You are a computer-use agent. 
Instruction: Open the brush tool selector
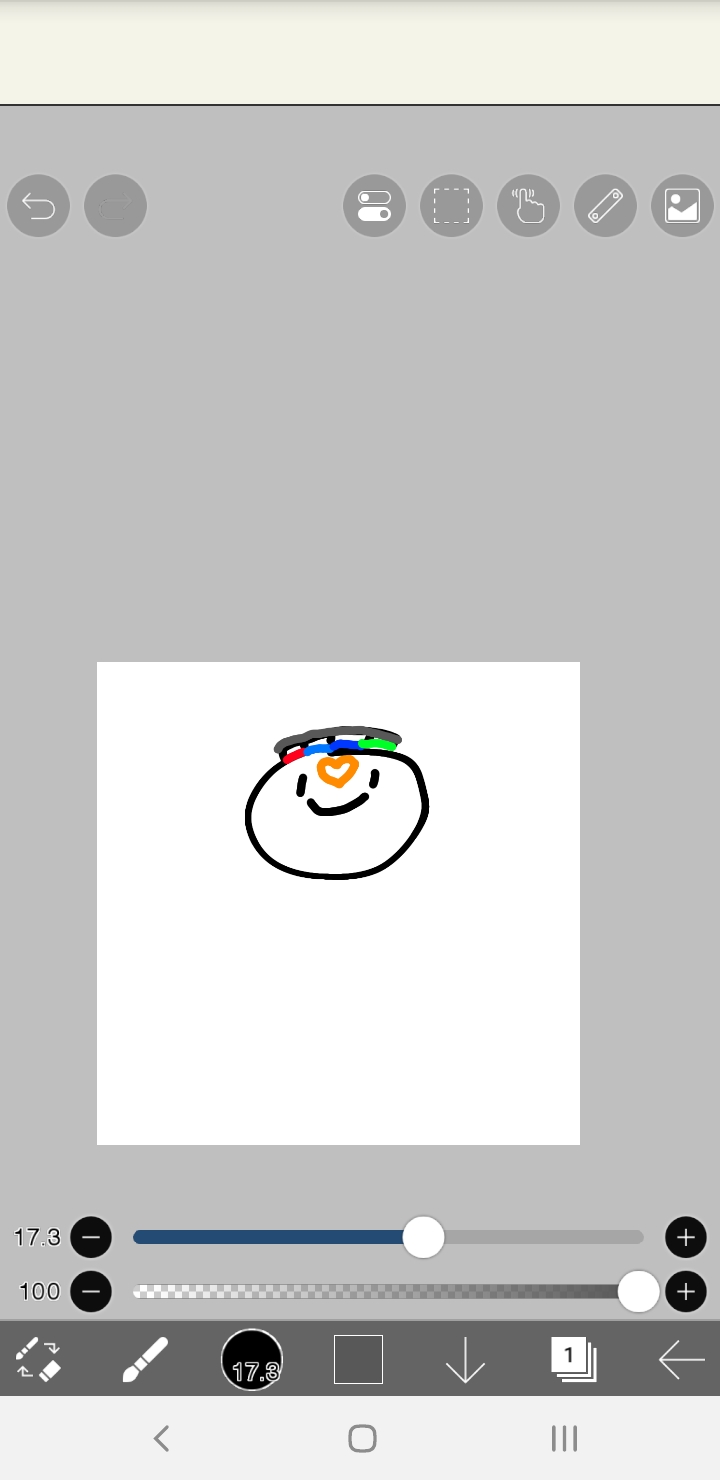[145, 1360]
